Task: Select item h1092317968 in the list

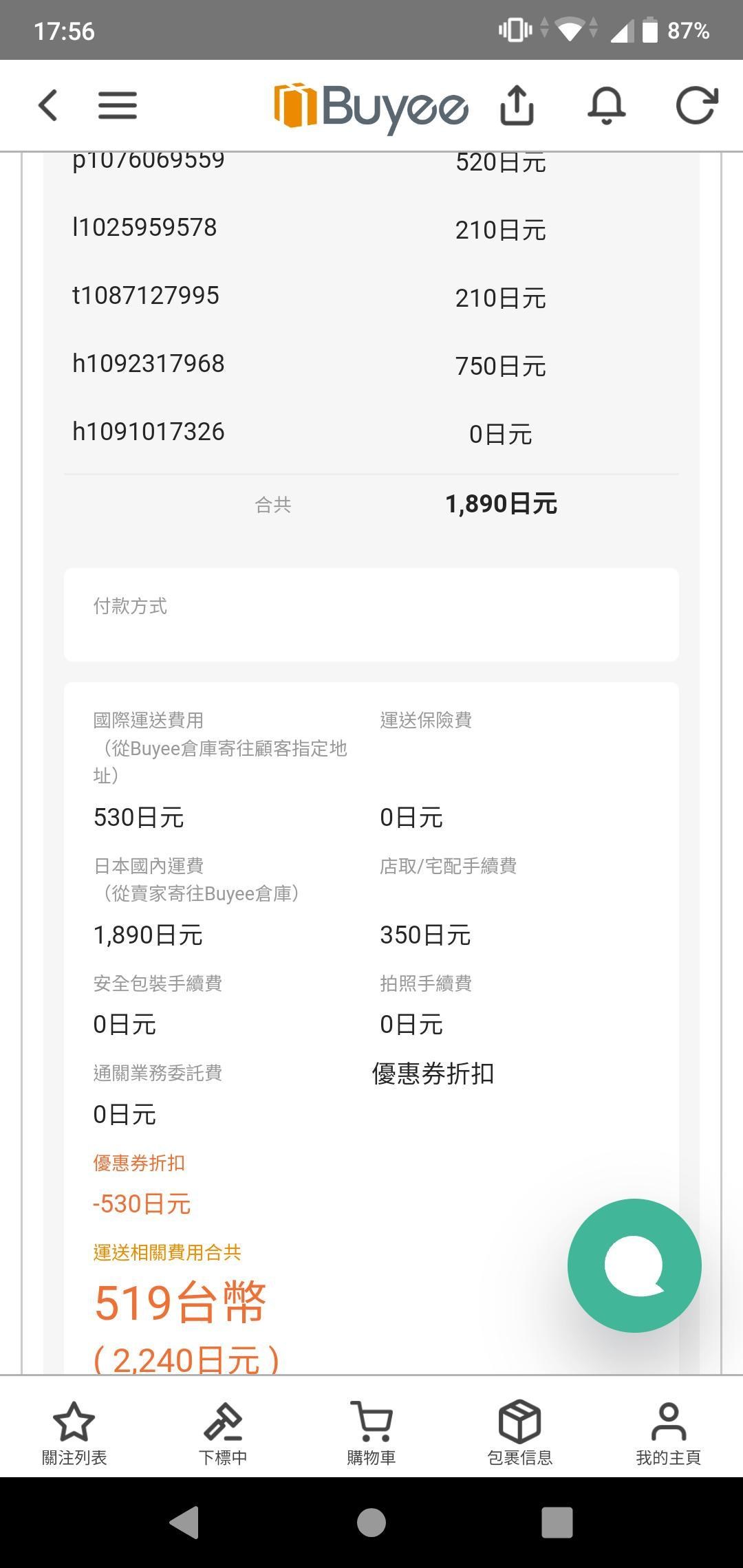Action: coord(149,363)
